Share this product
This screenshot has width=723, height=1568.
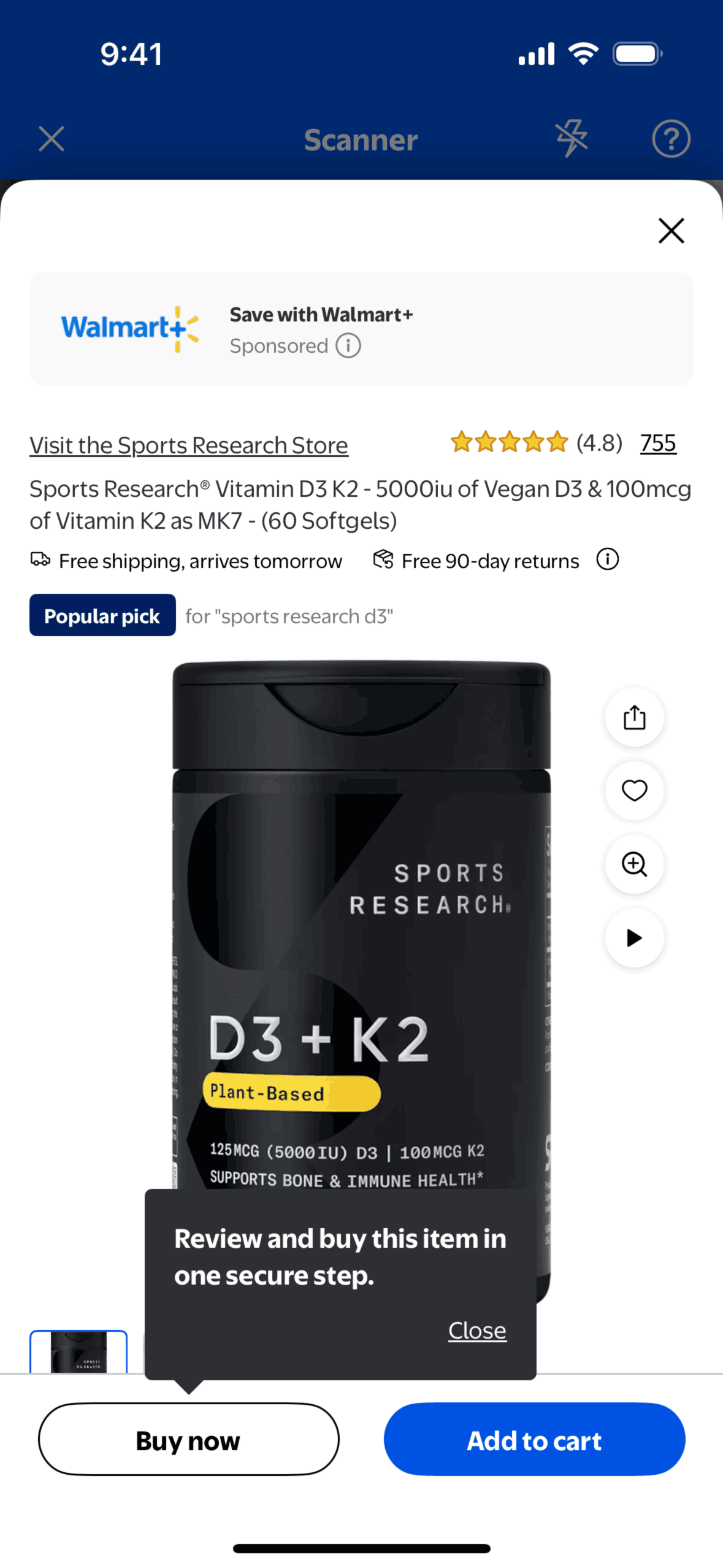(x=634, y=717)
